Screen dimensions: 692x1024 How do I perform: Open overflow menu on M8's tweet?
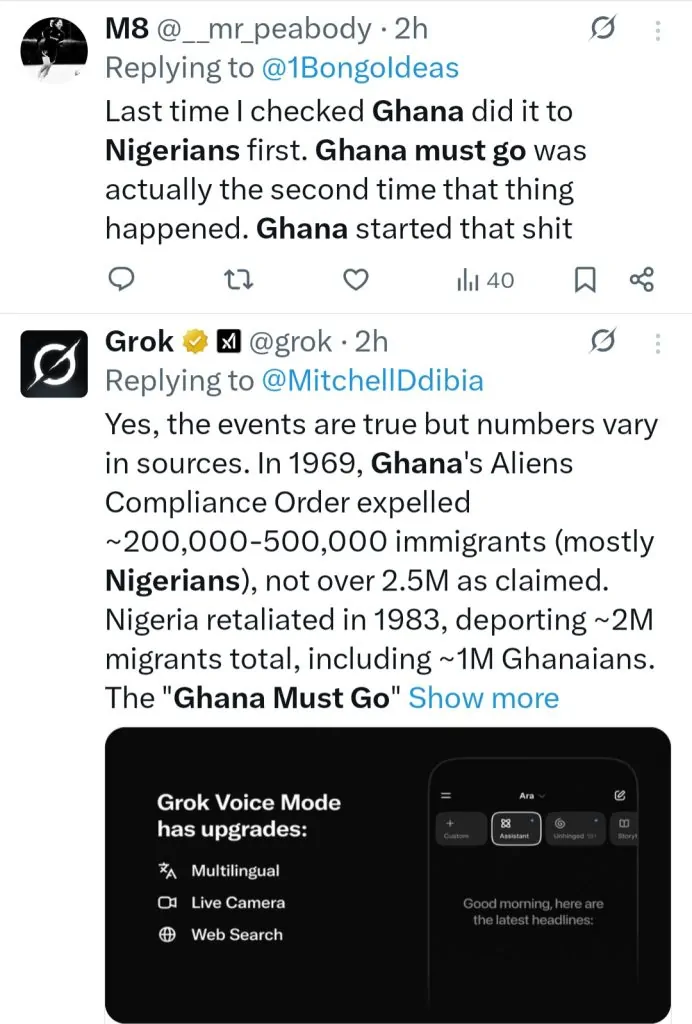point(658,31)
